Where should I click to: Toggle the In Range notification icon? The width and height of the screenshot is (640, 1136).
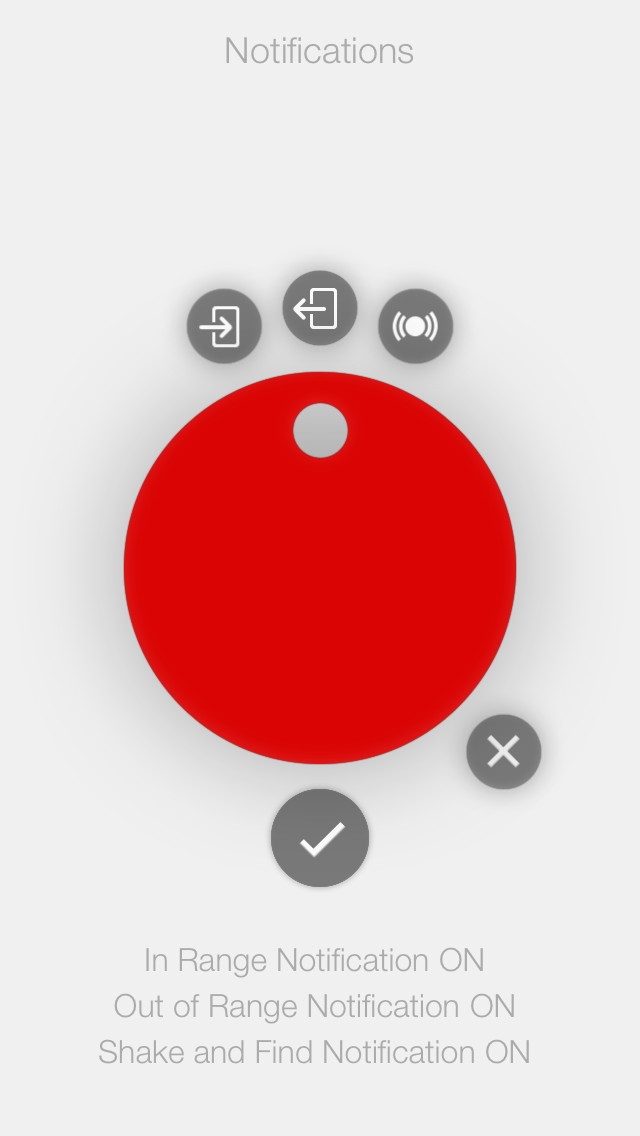tap(224, 326)
